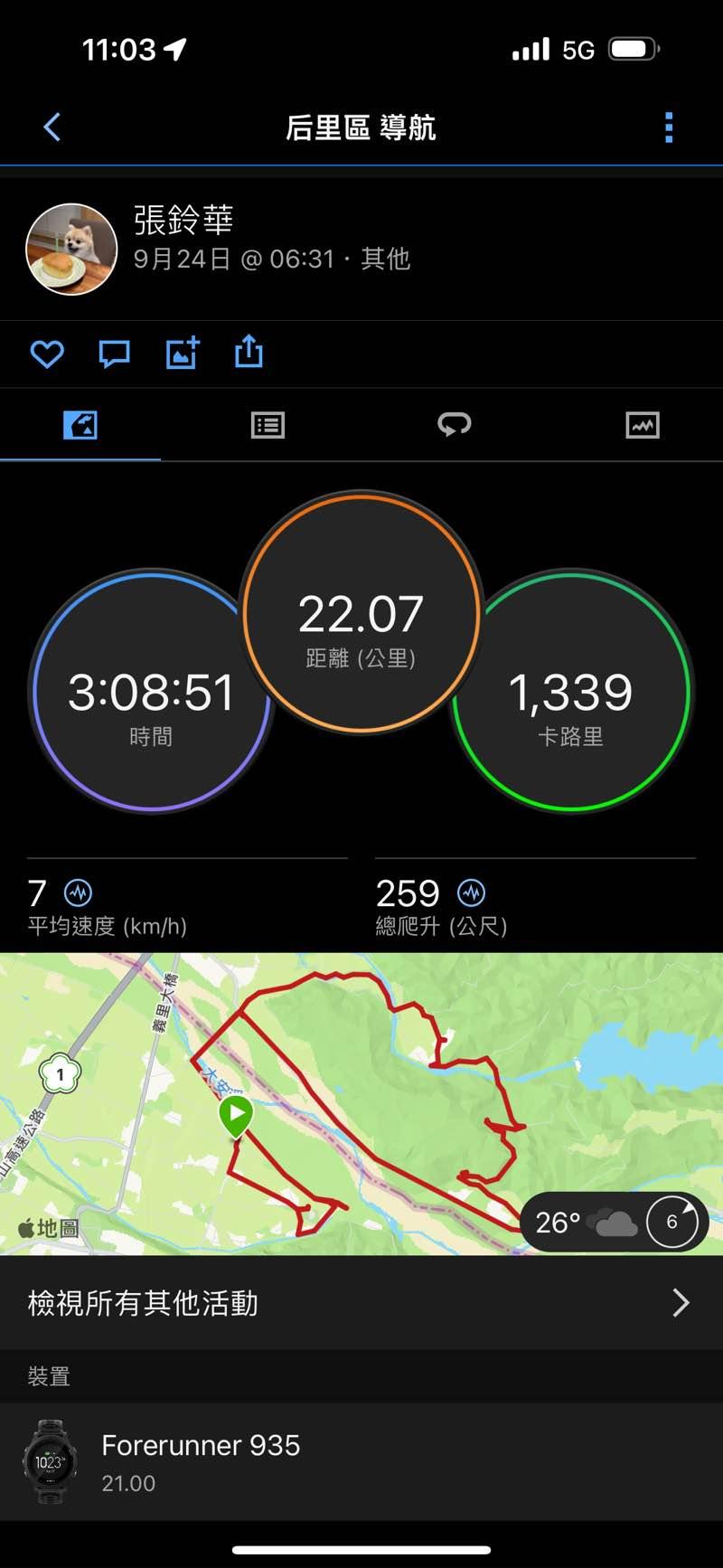723x1568 pixels.
Task: Open 張鈴華's profile picture
Action: pos(71,250)
